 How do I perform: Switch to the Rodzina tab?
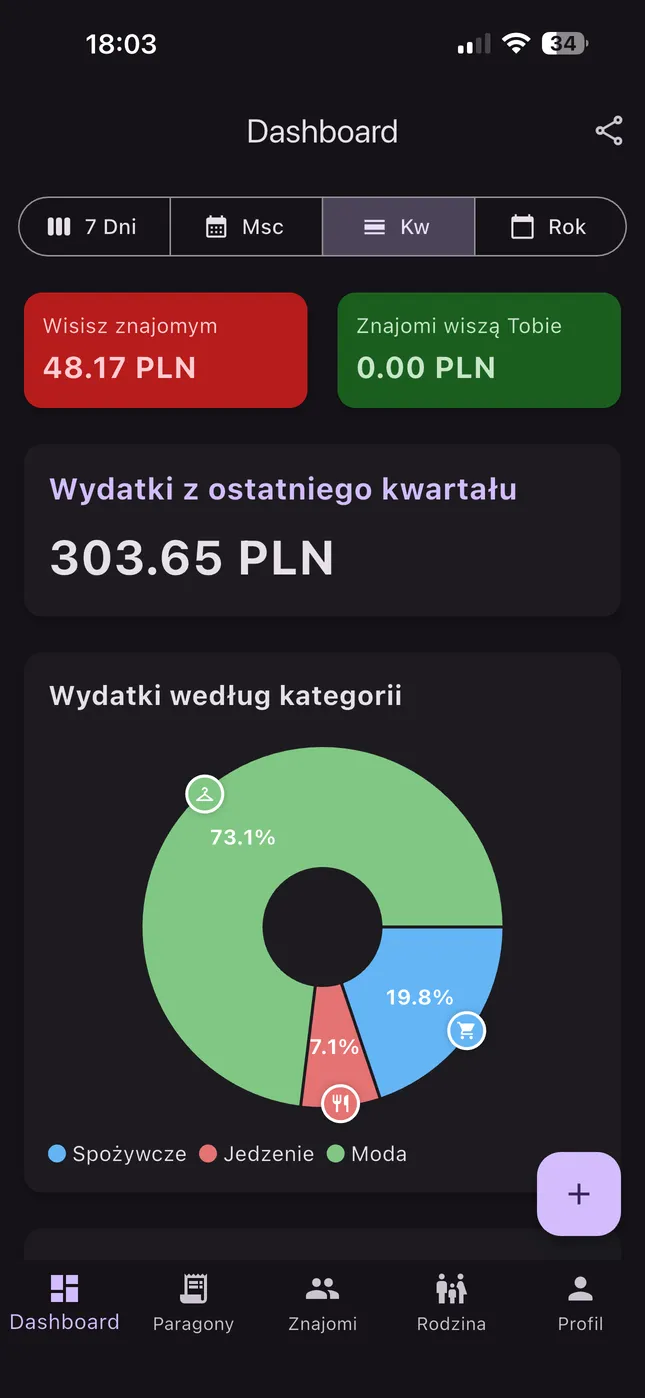click(451, 1303)
